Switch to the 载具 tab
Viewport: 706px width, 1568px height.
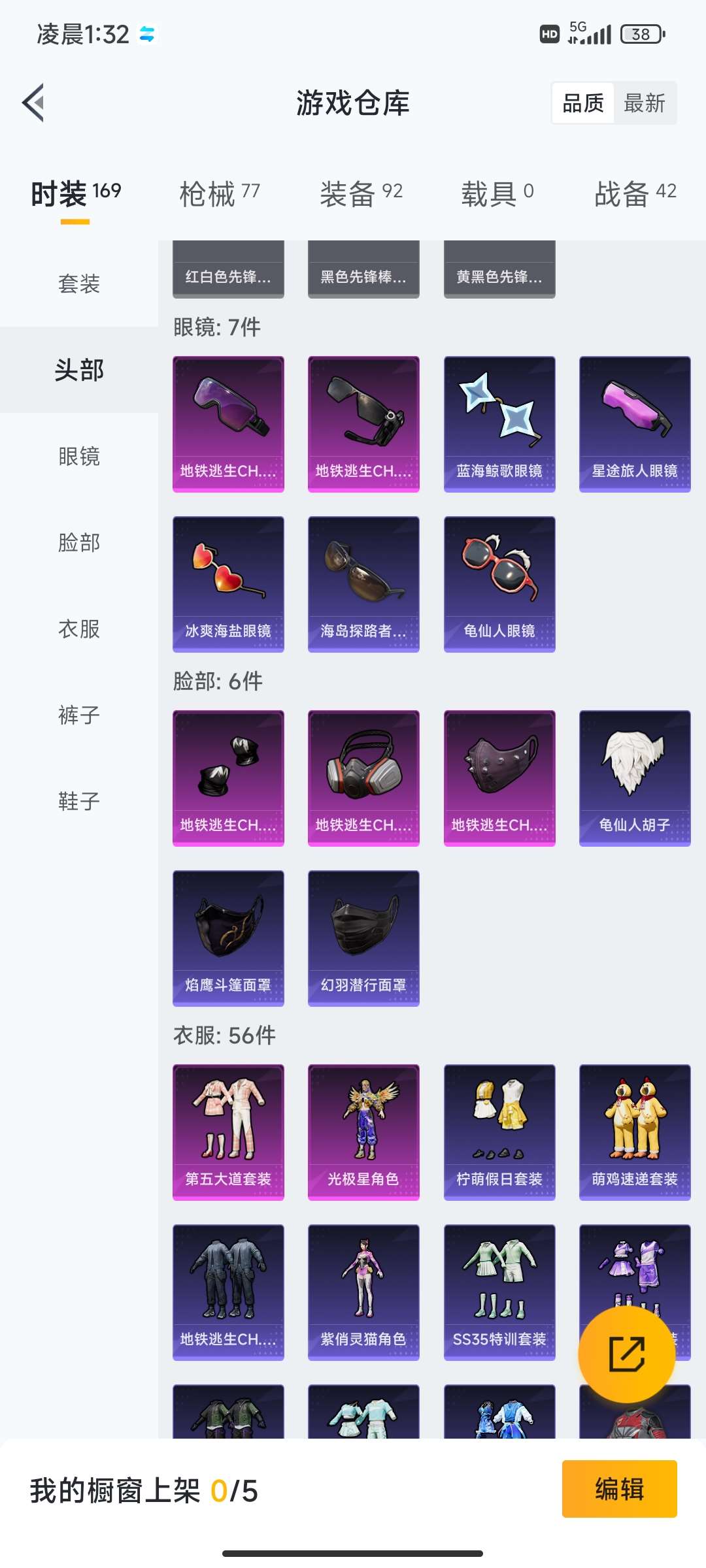[497, 193]
